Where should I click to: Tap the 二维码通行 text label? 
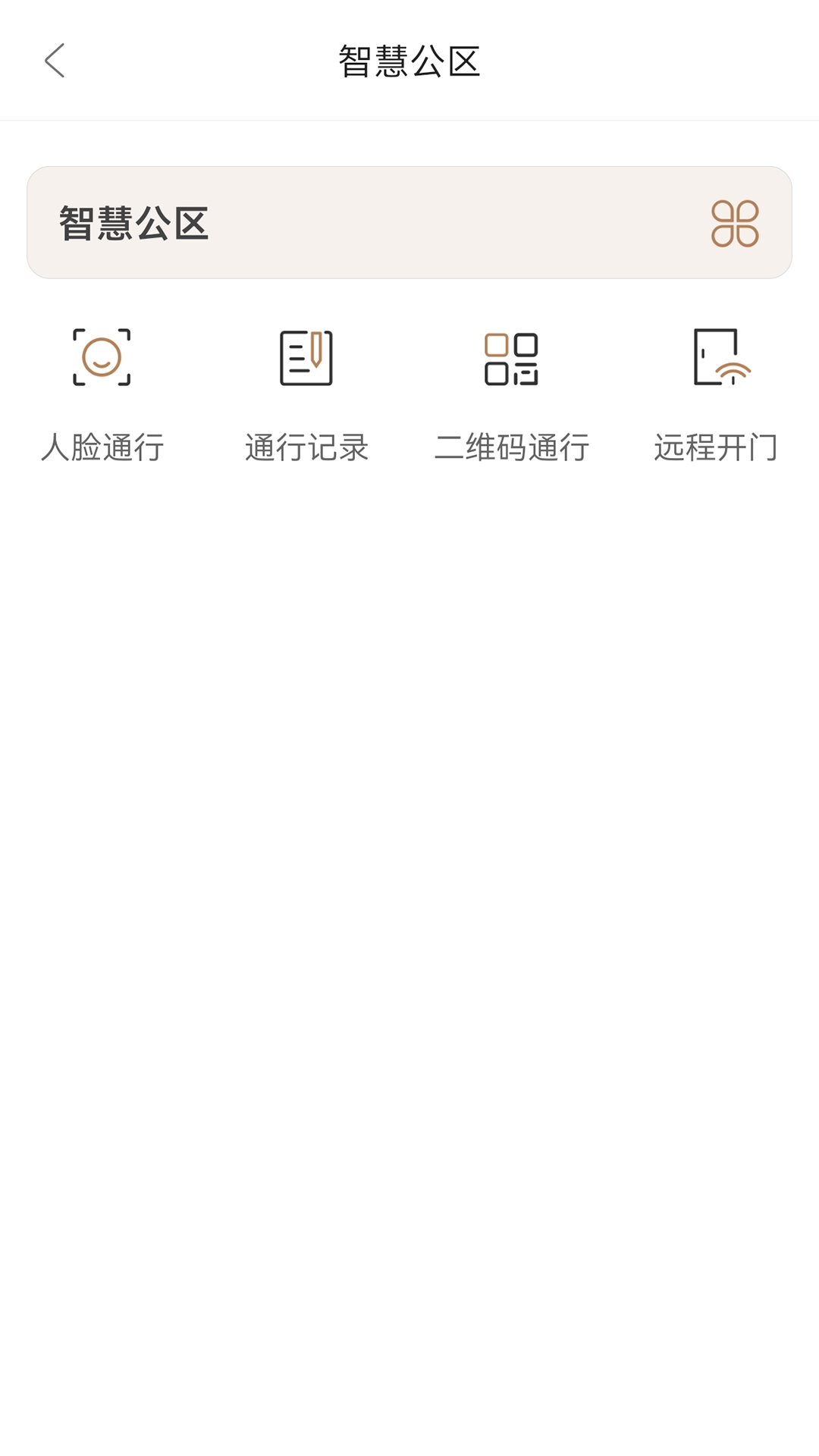(512, 447)
